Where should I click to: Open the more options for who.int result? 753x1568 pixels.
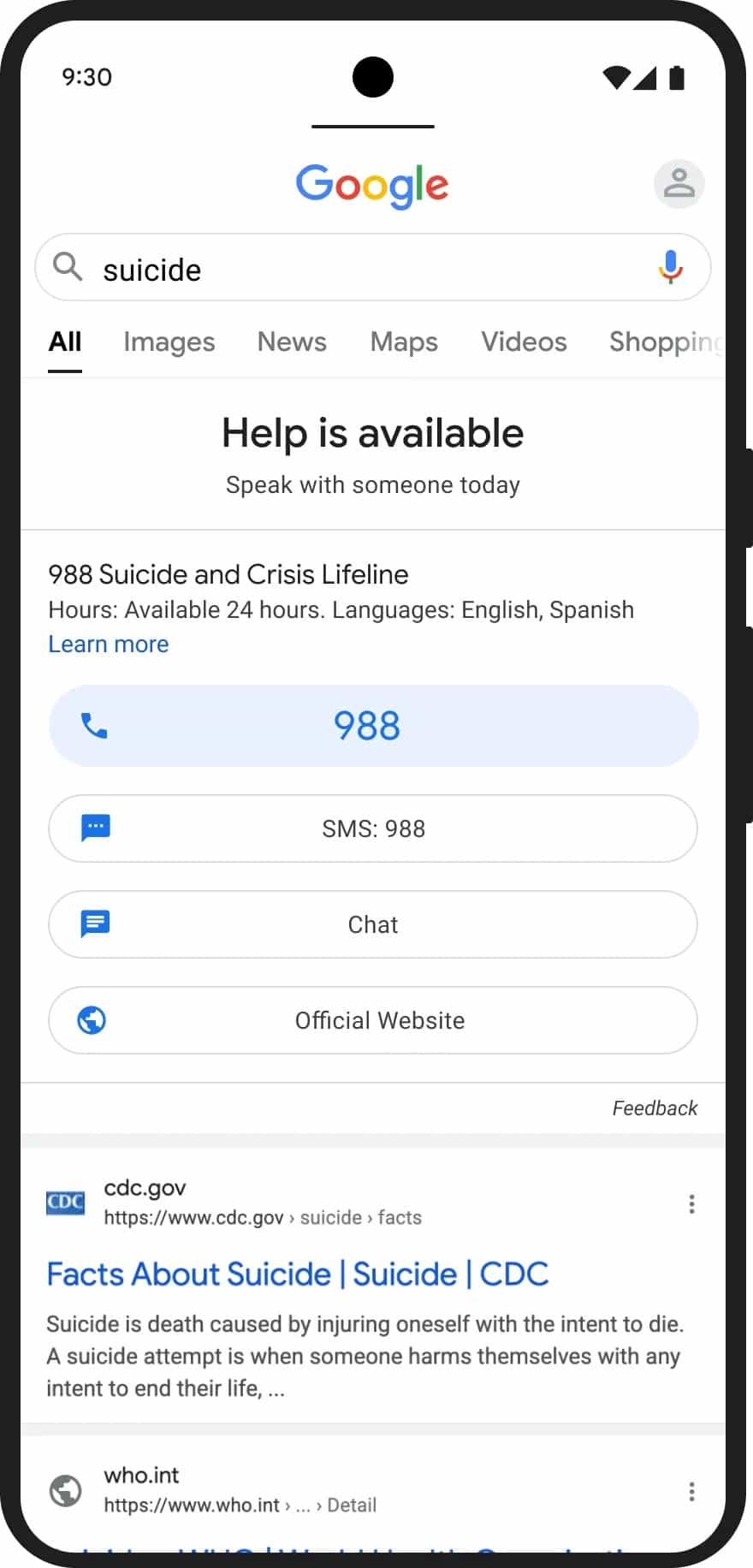pyautogui.click(x=691, y=1492)
